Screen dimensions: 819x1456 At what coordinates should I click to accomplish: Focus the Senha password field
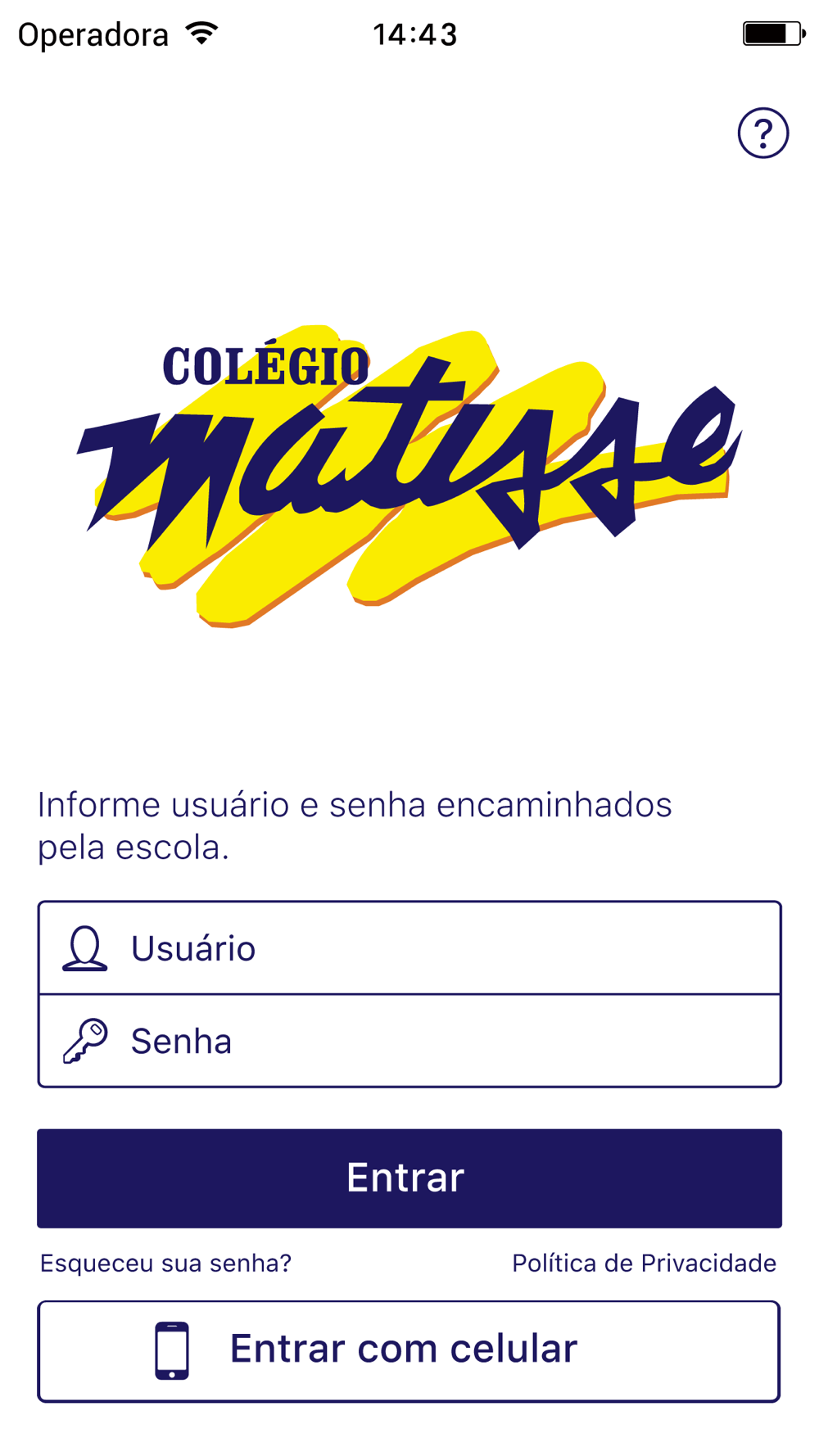pyautogui.click(x=409, y=1042)
